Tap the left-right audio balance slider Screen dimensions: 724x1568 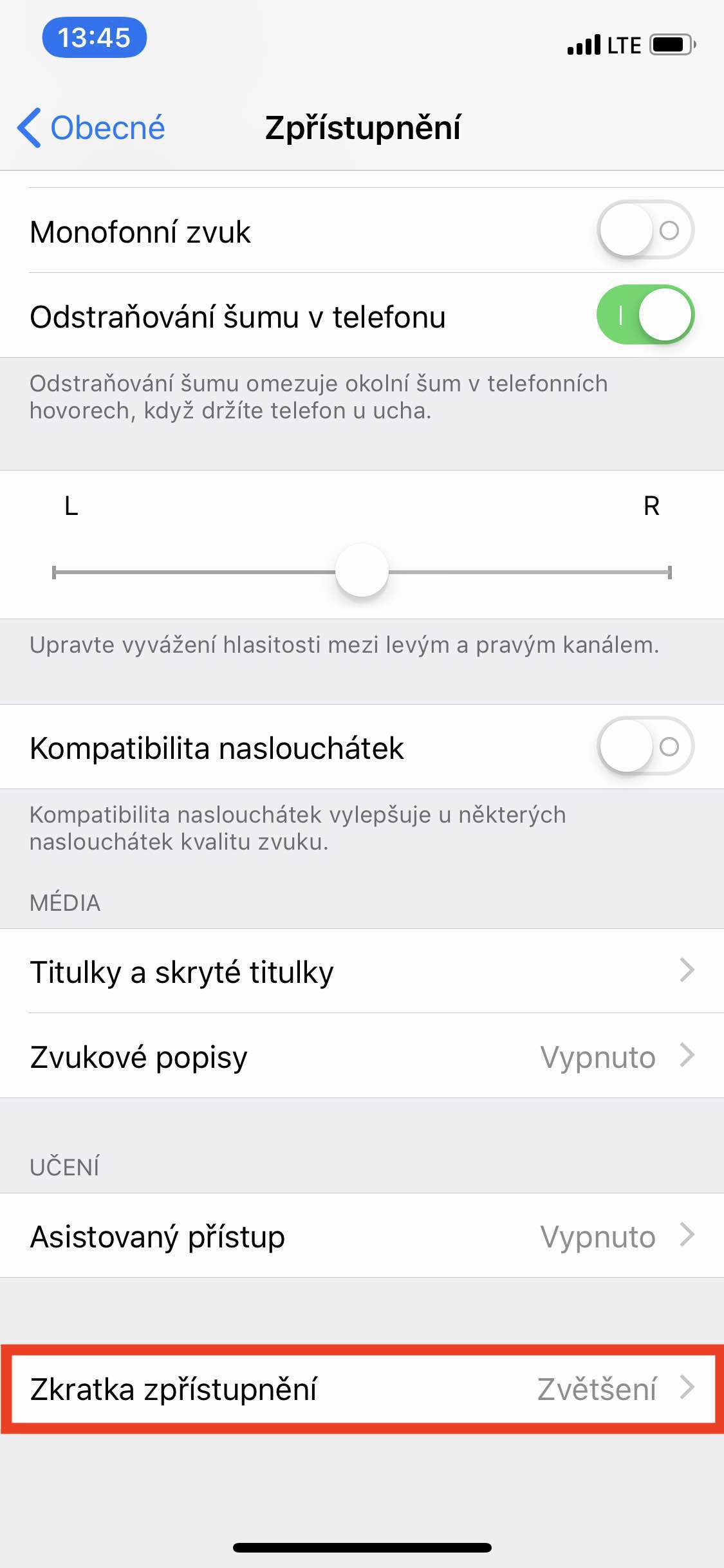tap(362, 571)
